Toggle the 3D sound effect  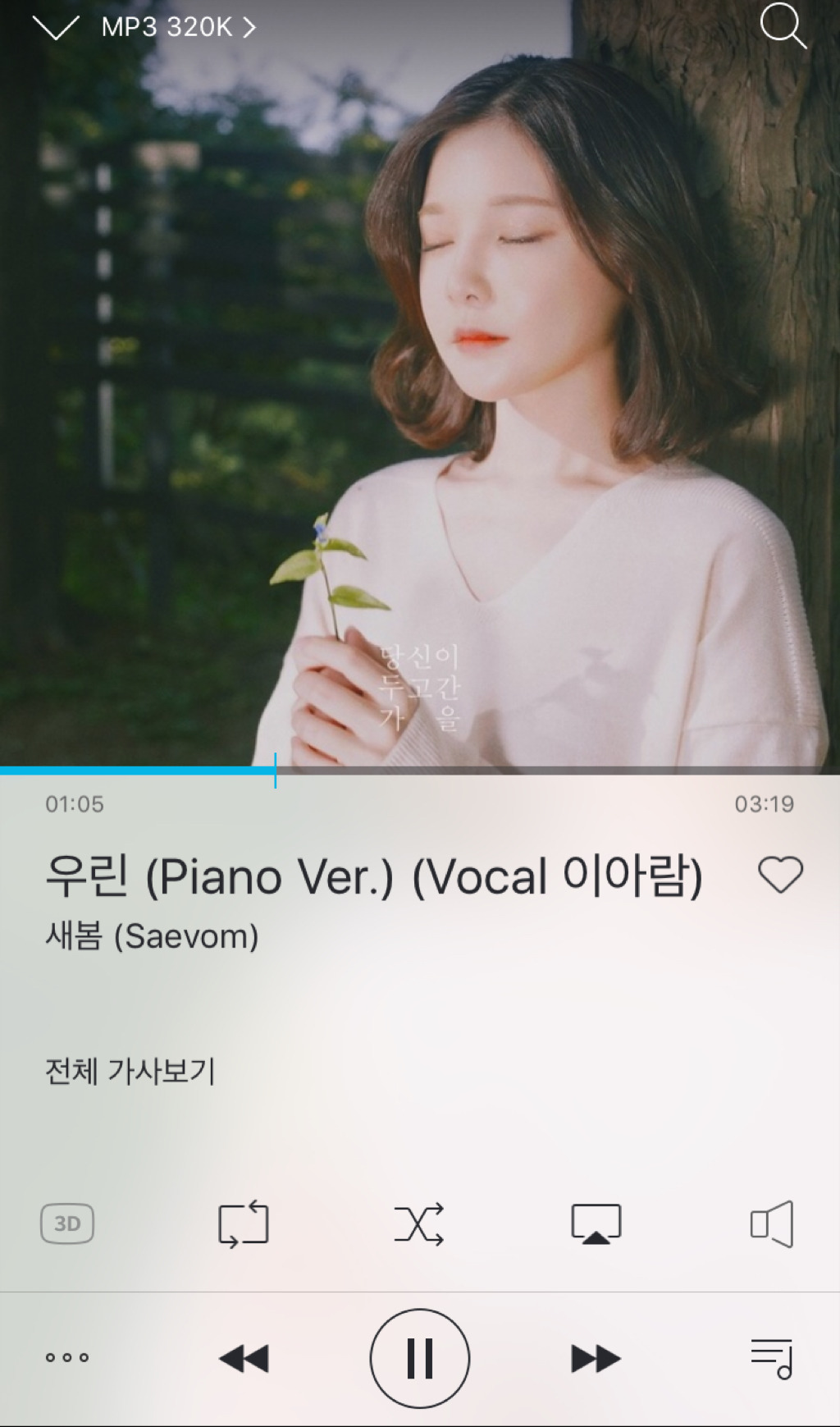click(67, 1224)
